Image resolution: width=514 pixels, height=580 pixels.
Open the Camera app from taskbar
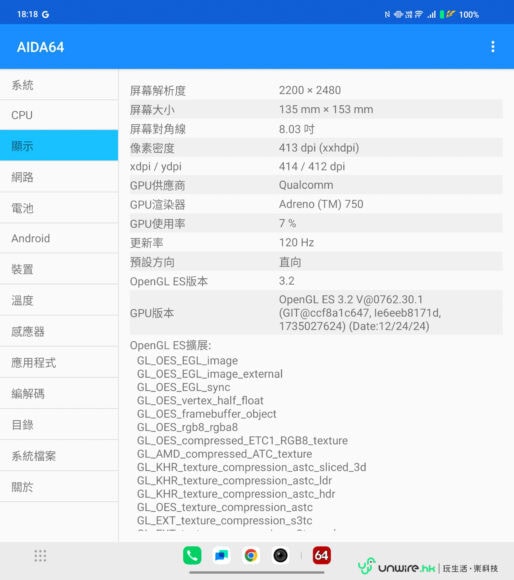(280, 555)
